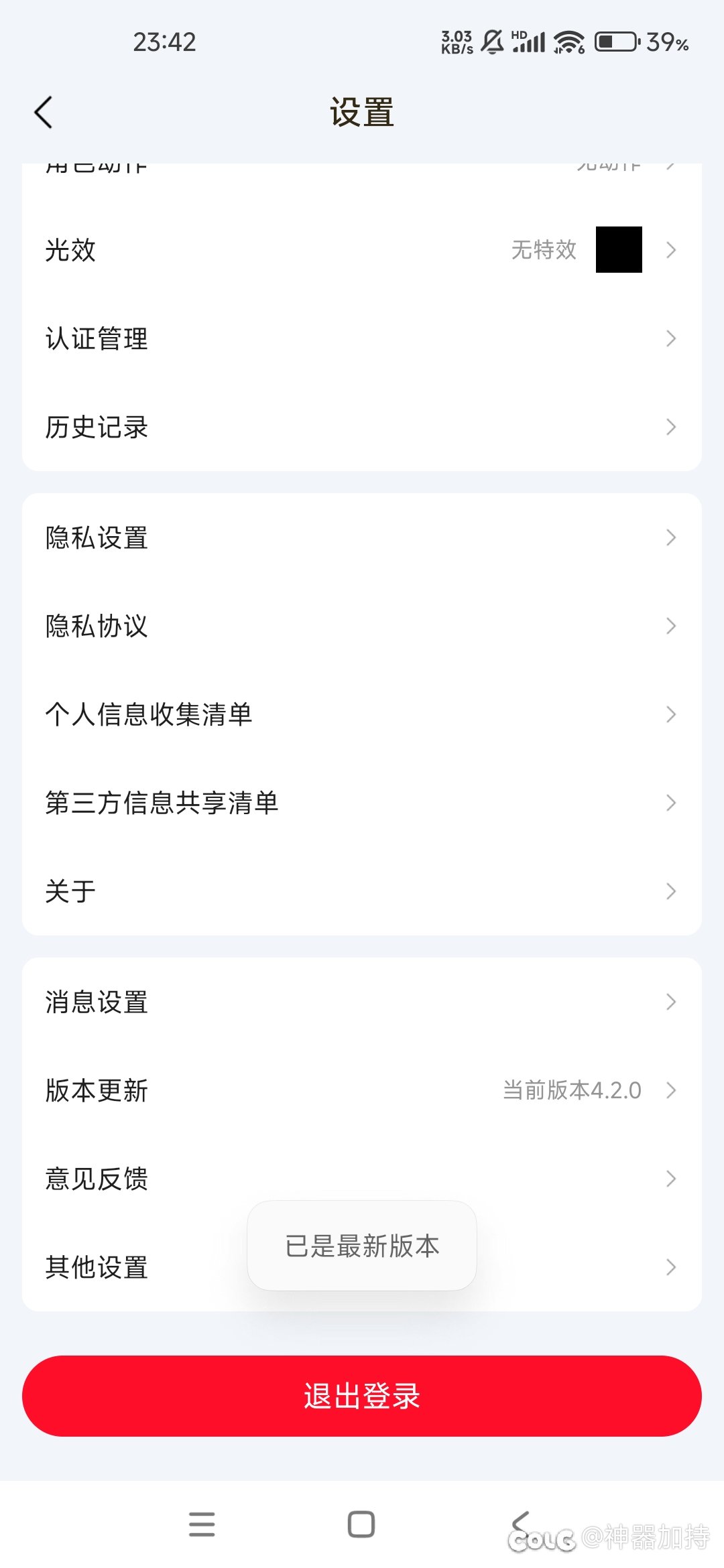Check 版本更新 for a new version

click(x=362, y=1090)
